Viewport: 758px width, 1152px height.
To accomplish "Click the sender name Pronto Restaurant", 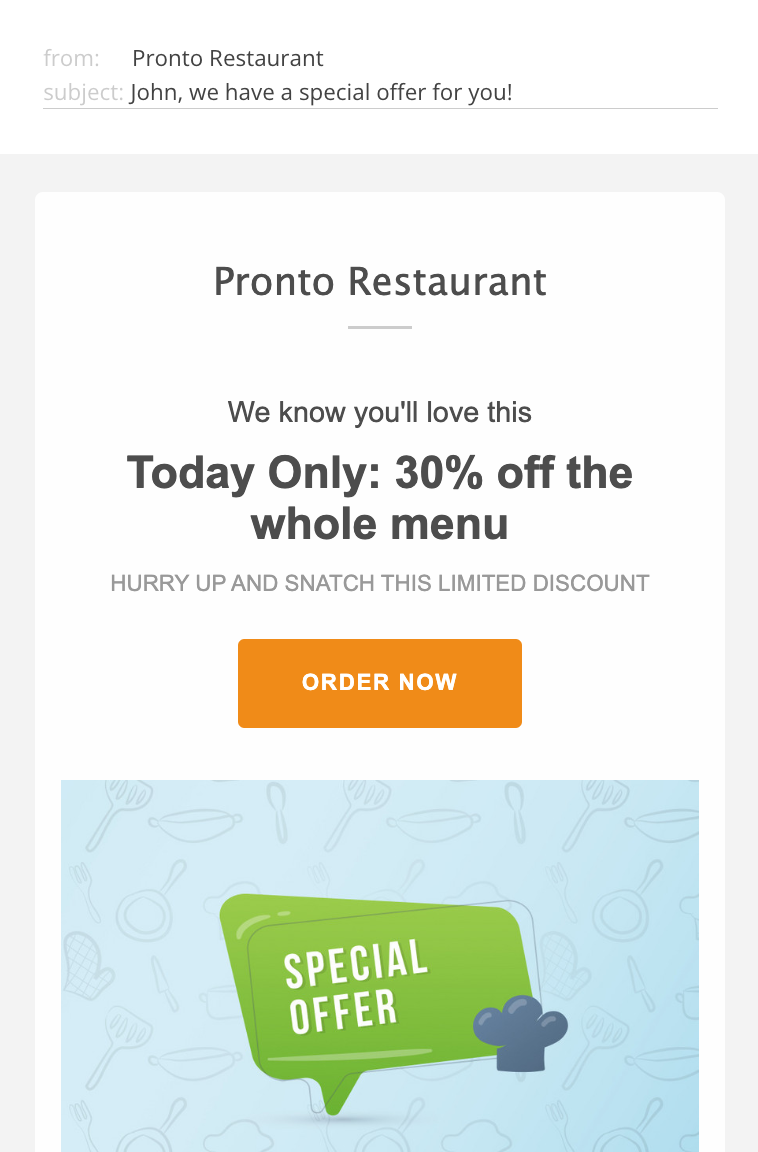I will click(226, 58).
